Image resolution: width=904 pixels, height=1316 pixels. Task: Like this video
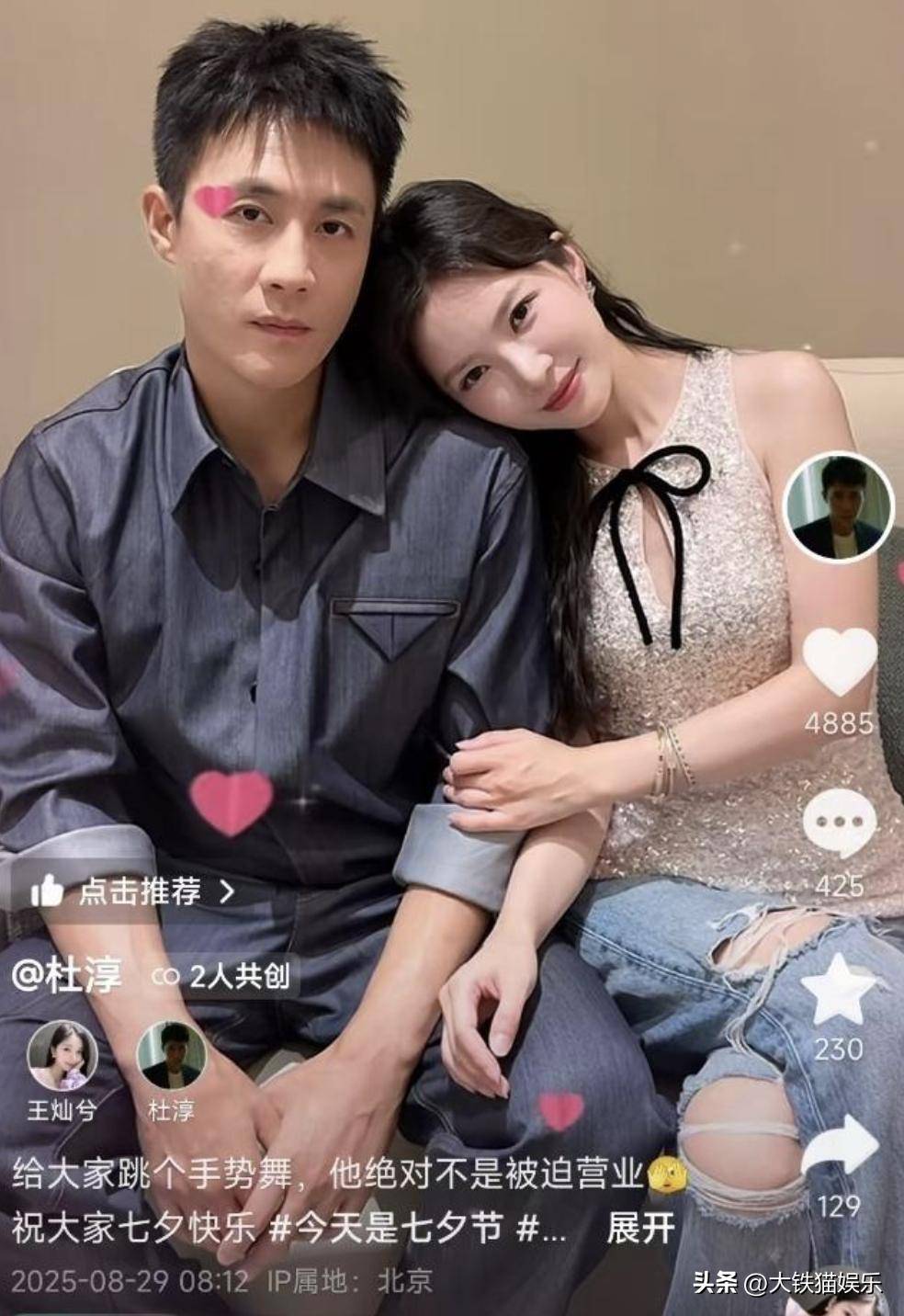[x=840, y=662]
